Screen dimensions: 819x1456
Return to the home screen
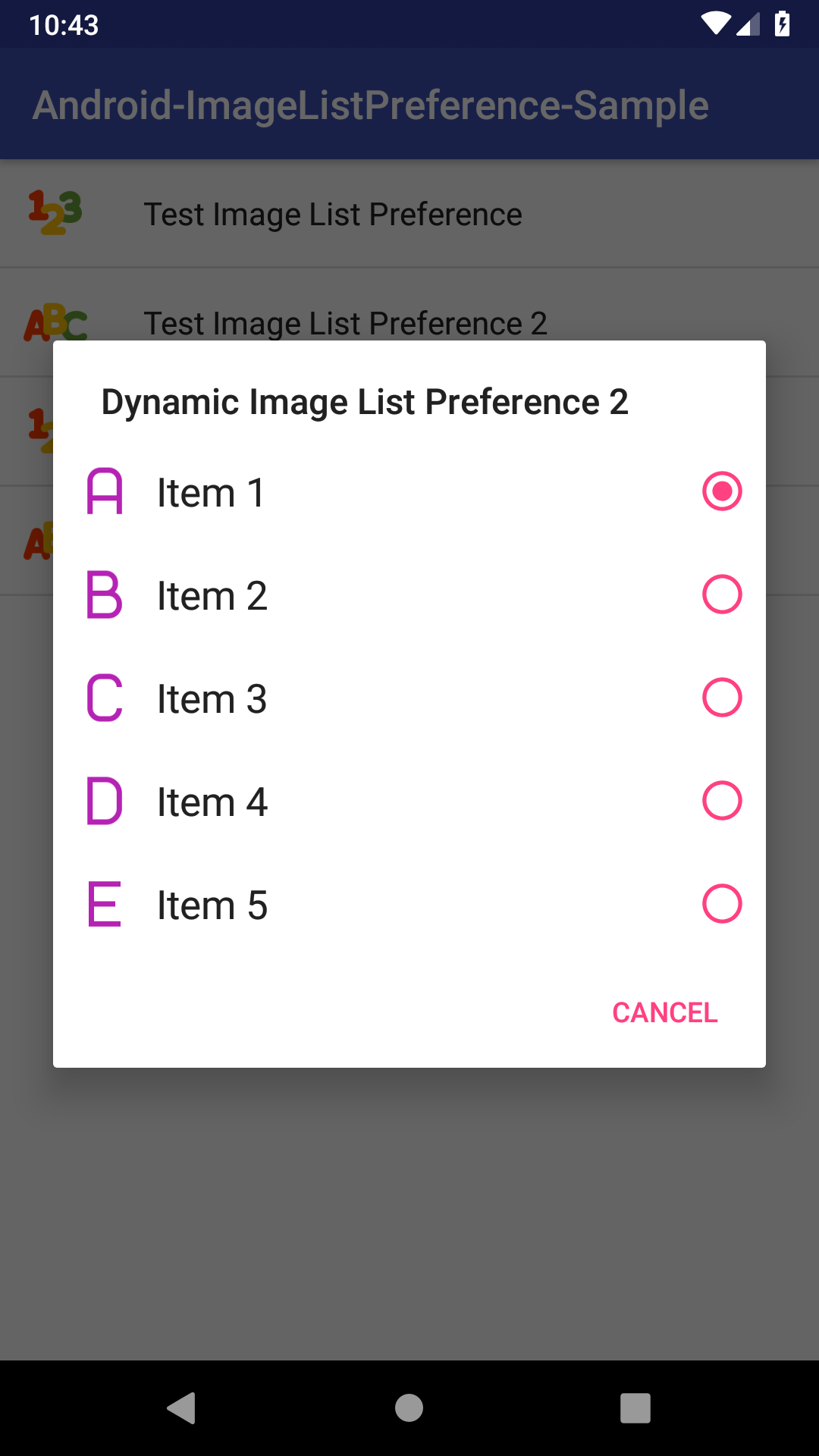[409, 1408]
